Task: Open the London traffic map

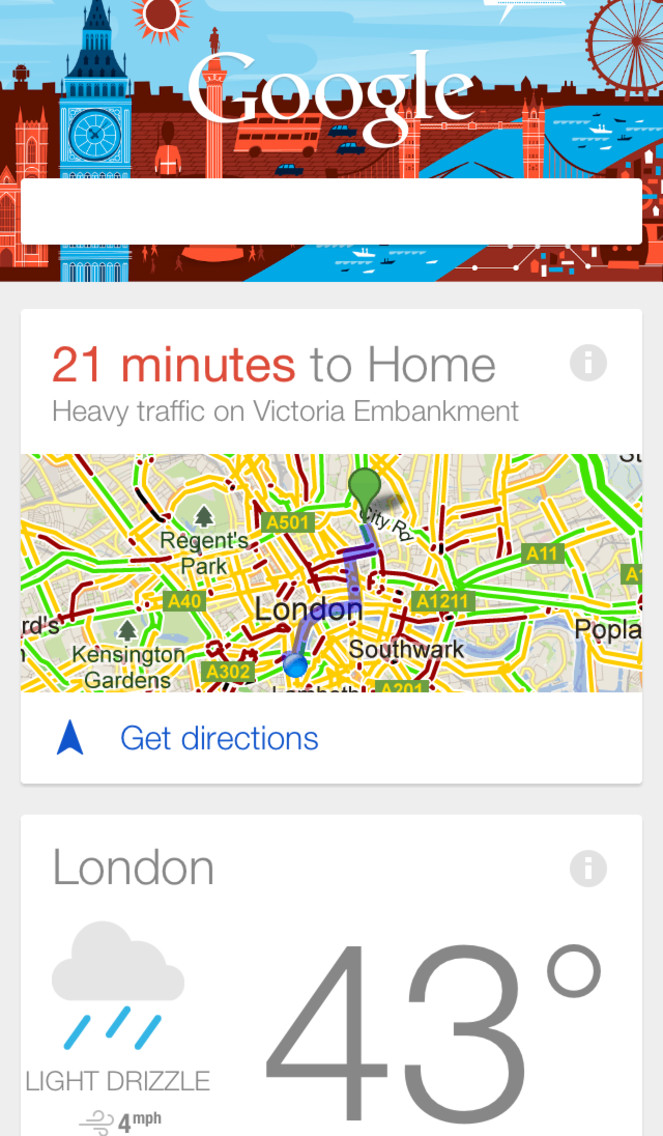Action: 331,572
